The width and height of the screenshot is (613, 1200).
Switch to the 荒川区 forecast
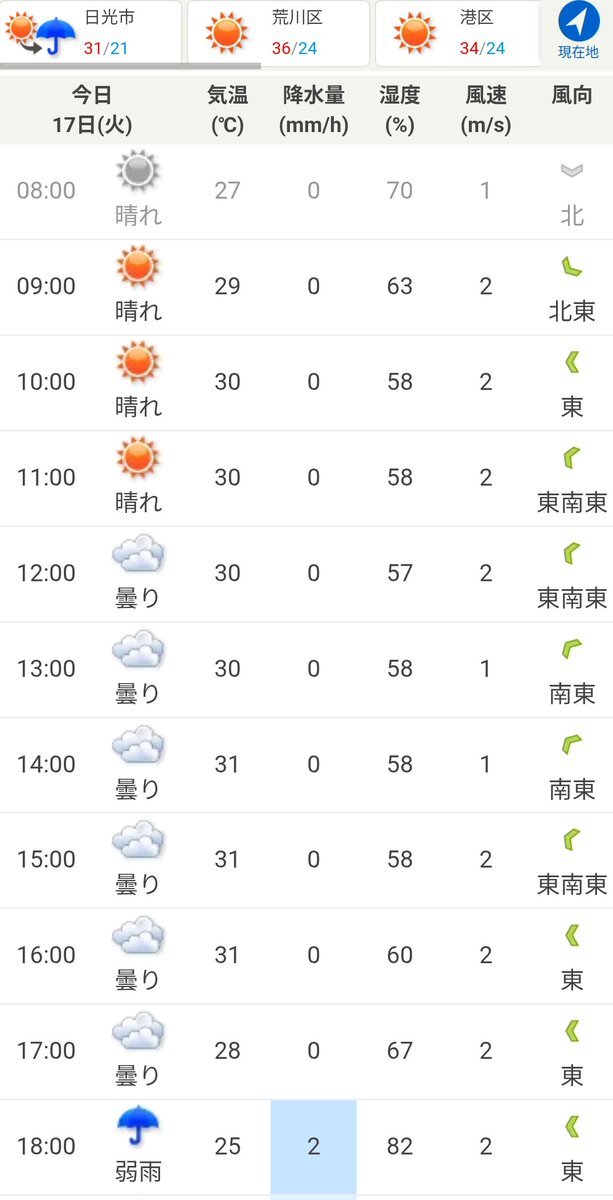pyautogui.click(x=278, y=33)
